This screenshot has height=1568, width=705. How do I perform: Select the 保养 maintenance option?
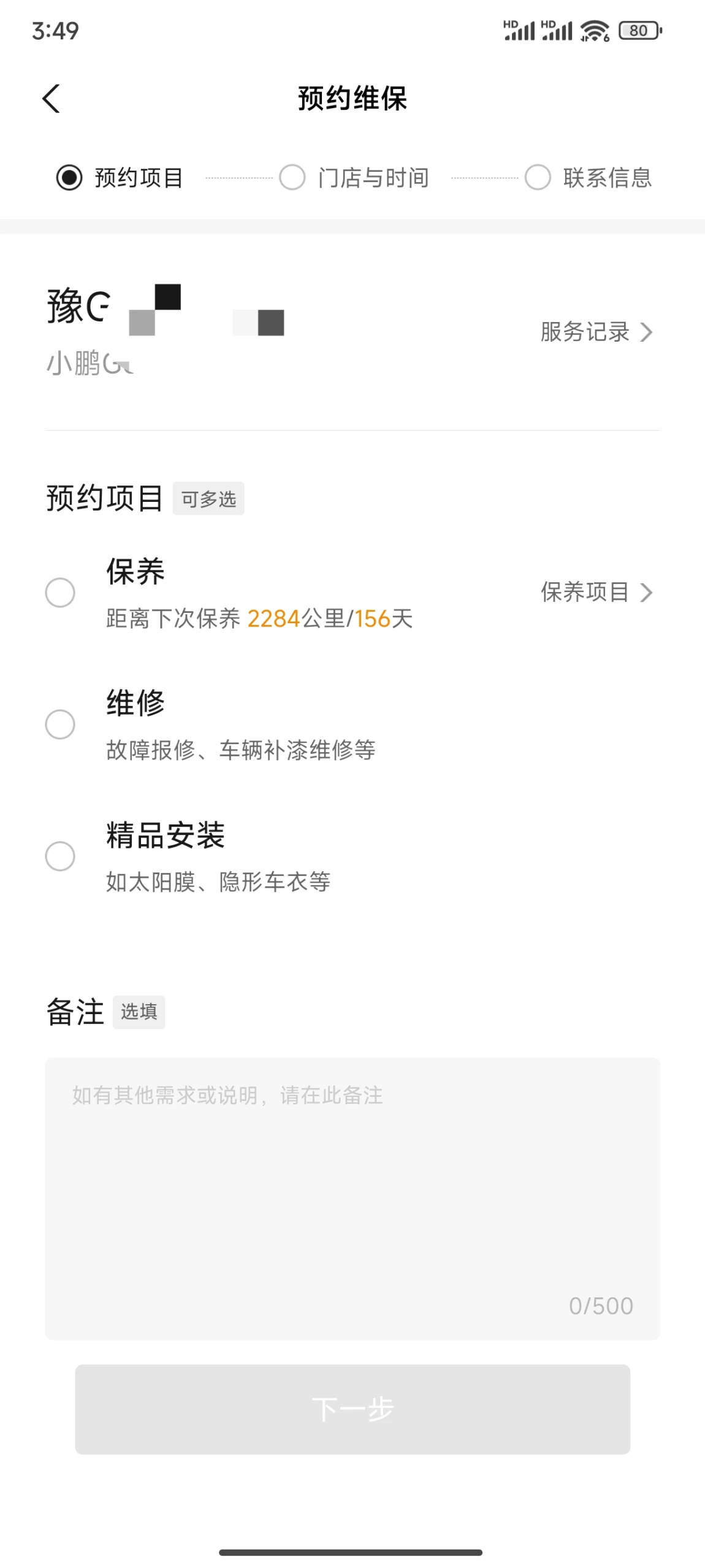point(60,593)
